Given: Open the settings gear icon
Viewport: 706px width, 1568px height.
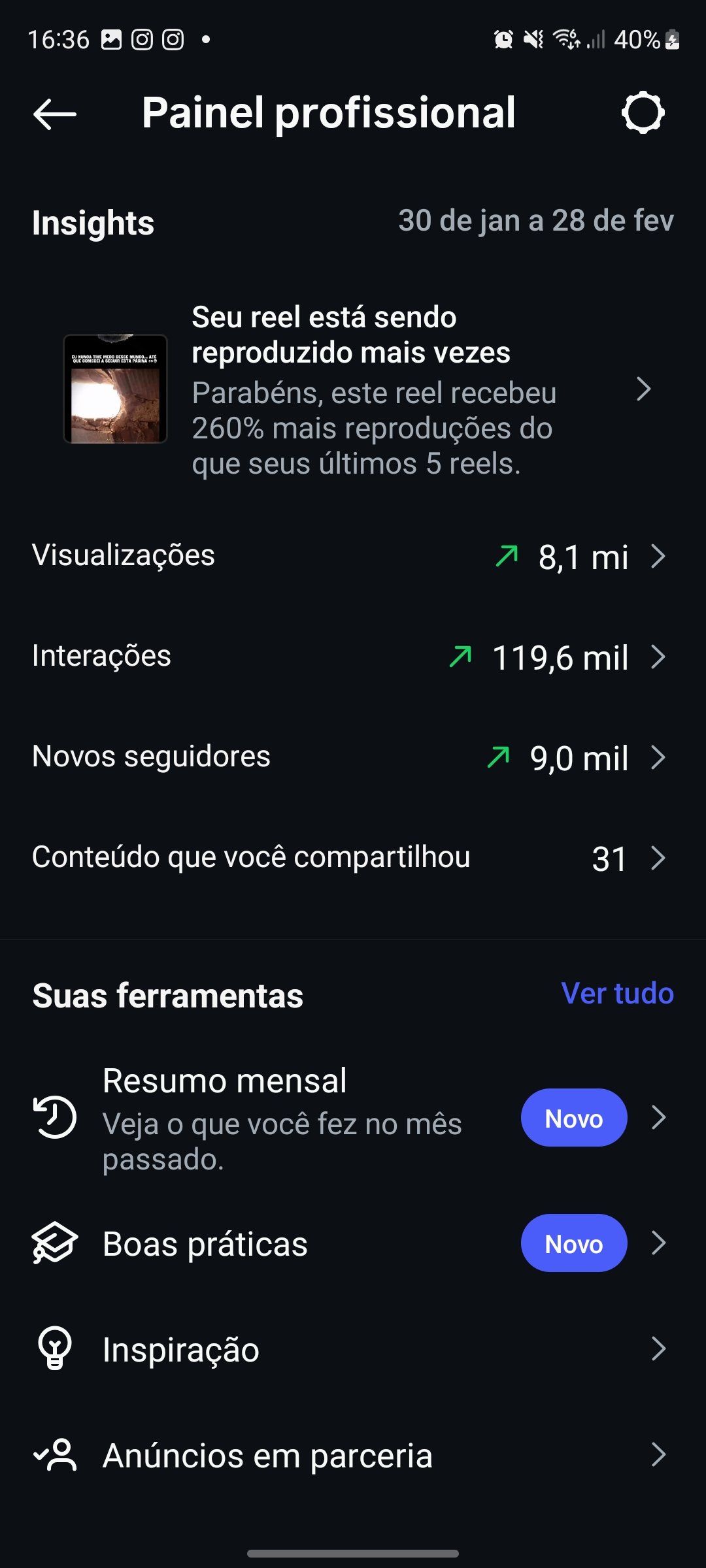Looking at the screenshot, I should coord(643,113).
